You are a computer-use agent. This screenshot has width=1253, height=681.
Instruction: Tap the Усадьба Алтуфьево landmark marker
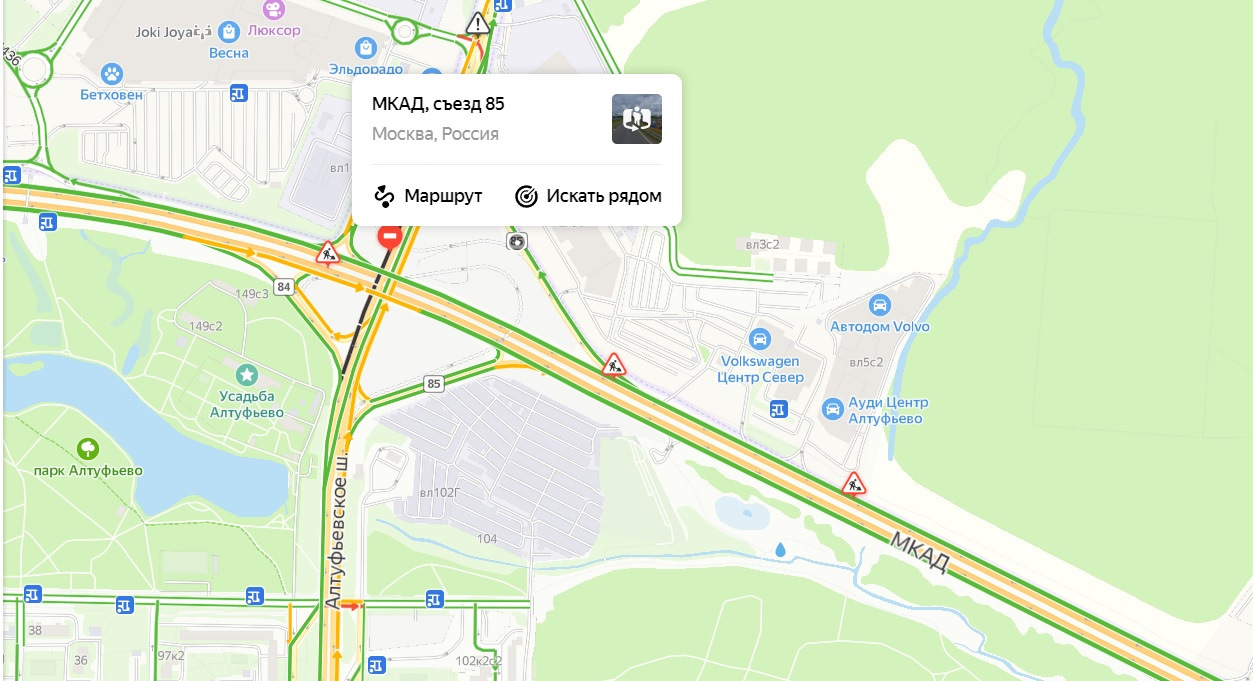click(246, 375)
